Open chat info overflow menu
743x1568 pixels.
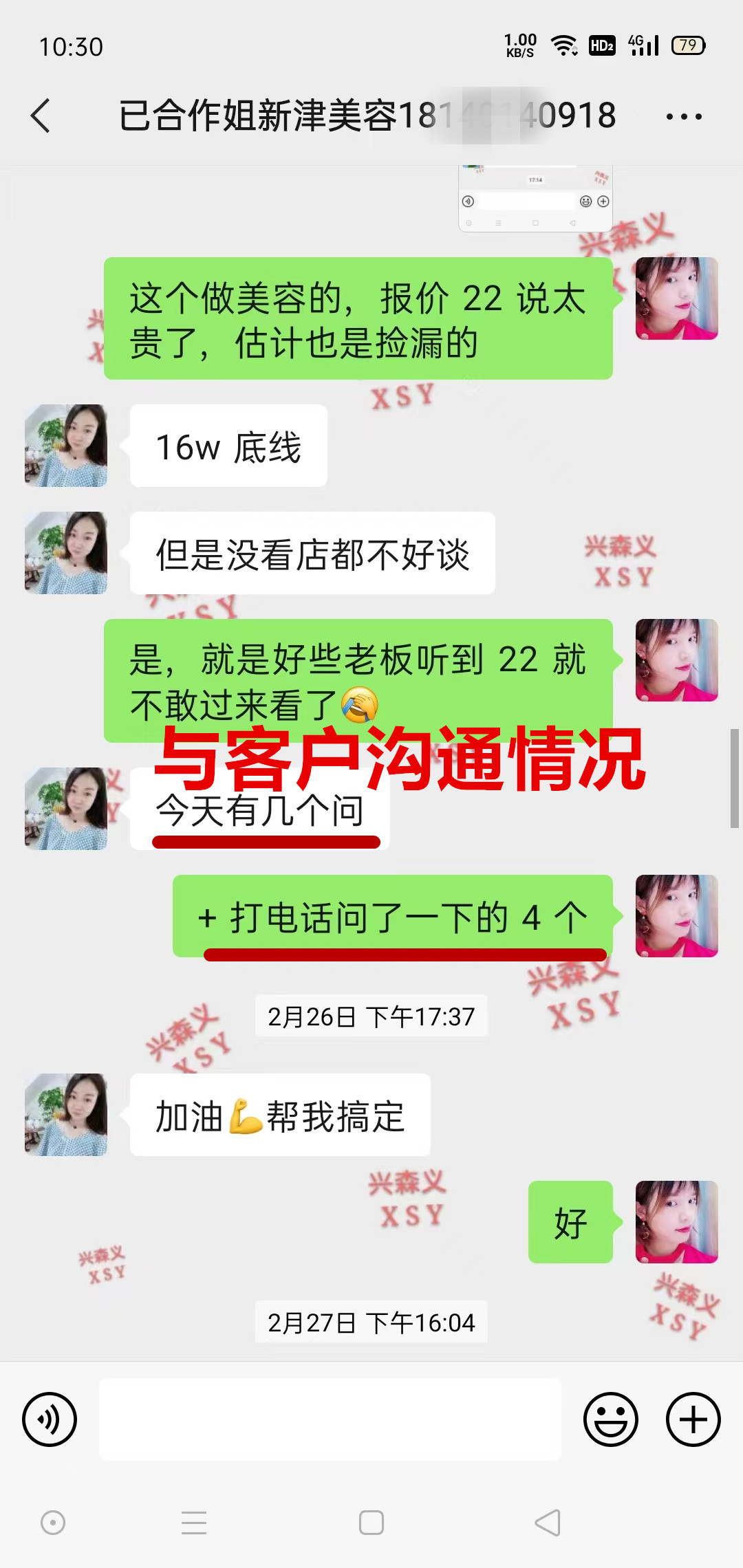coord(684,116)
